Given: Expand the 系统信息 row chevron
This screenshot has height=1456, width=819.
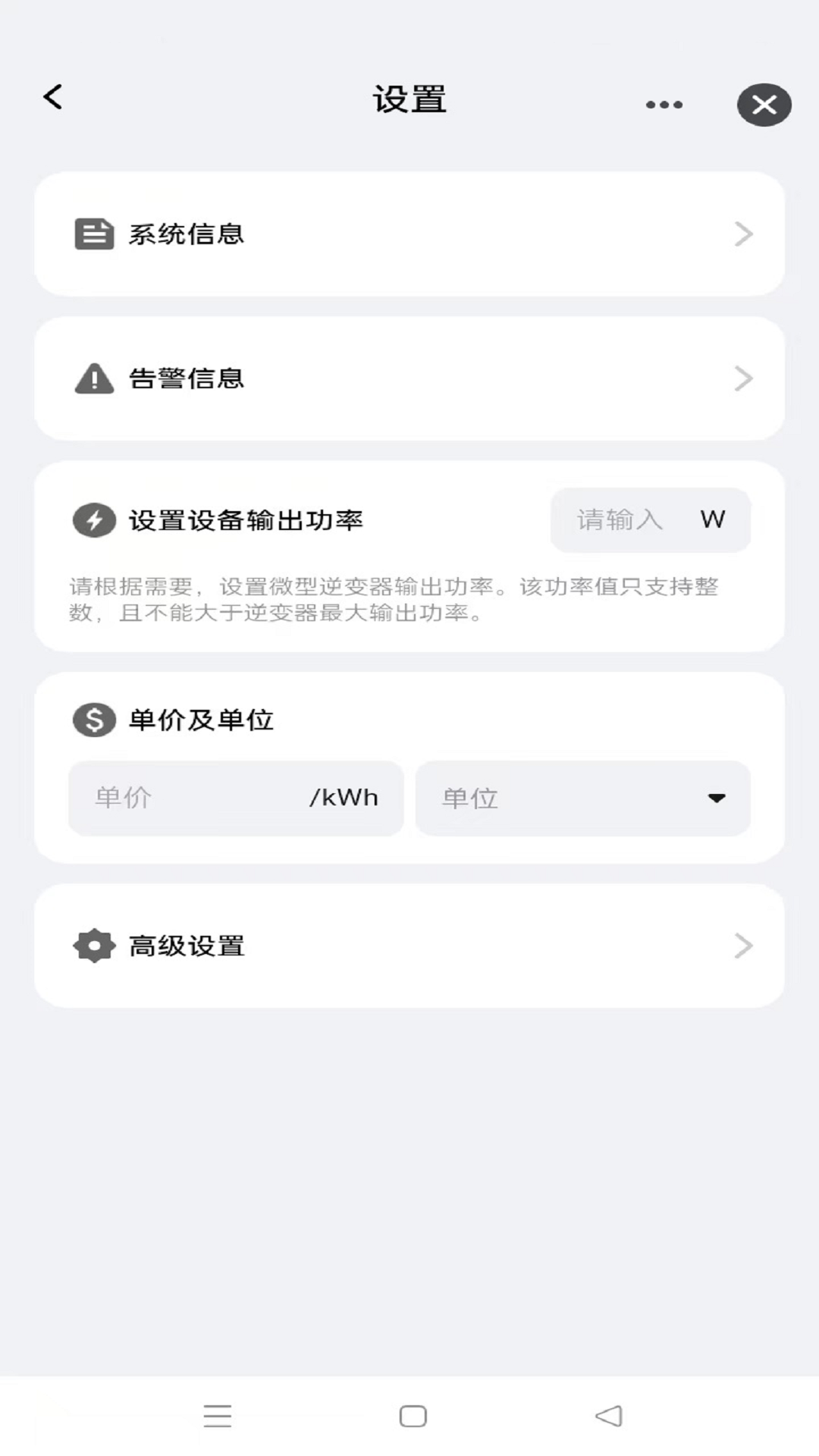Looking at the screenshot, I should coord(743,234).
